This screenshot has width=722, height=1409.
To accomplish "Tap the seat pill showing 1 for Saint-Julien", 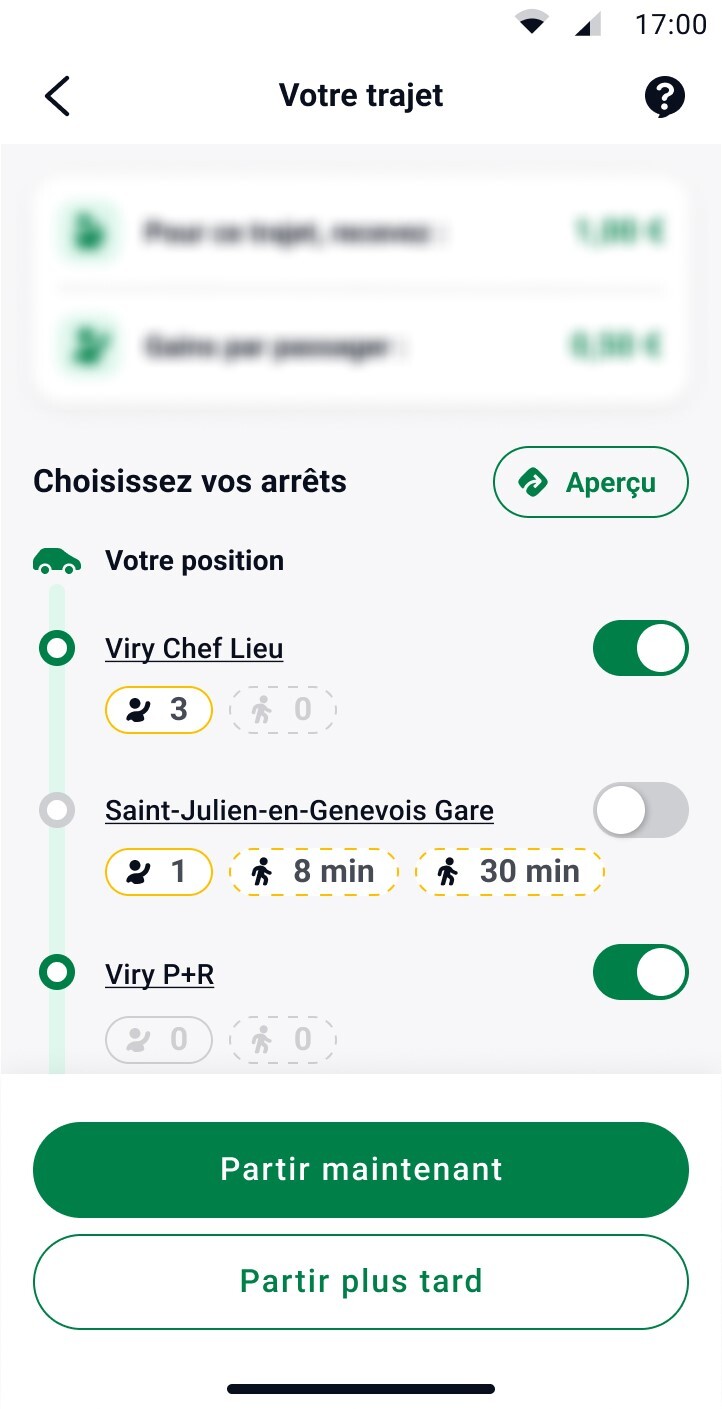I will (x=158, y=871).
